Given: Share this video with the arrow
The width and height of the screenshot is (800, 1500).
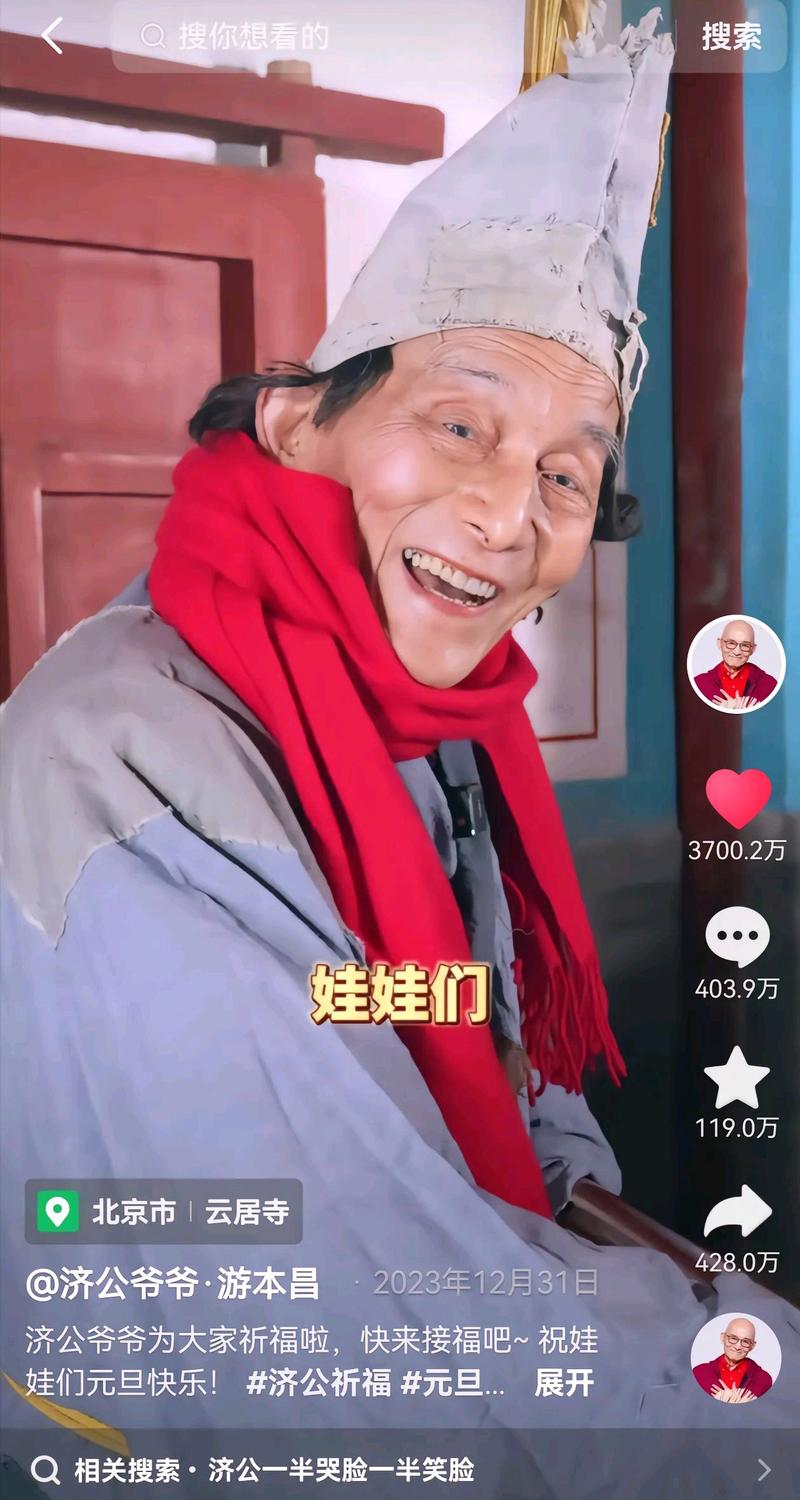Looking at the screenshot, I should click(x=737, y=1214).
